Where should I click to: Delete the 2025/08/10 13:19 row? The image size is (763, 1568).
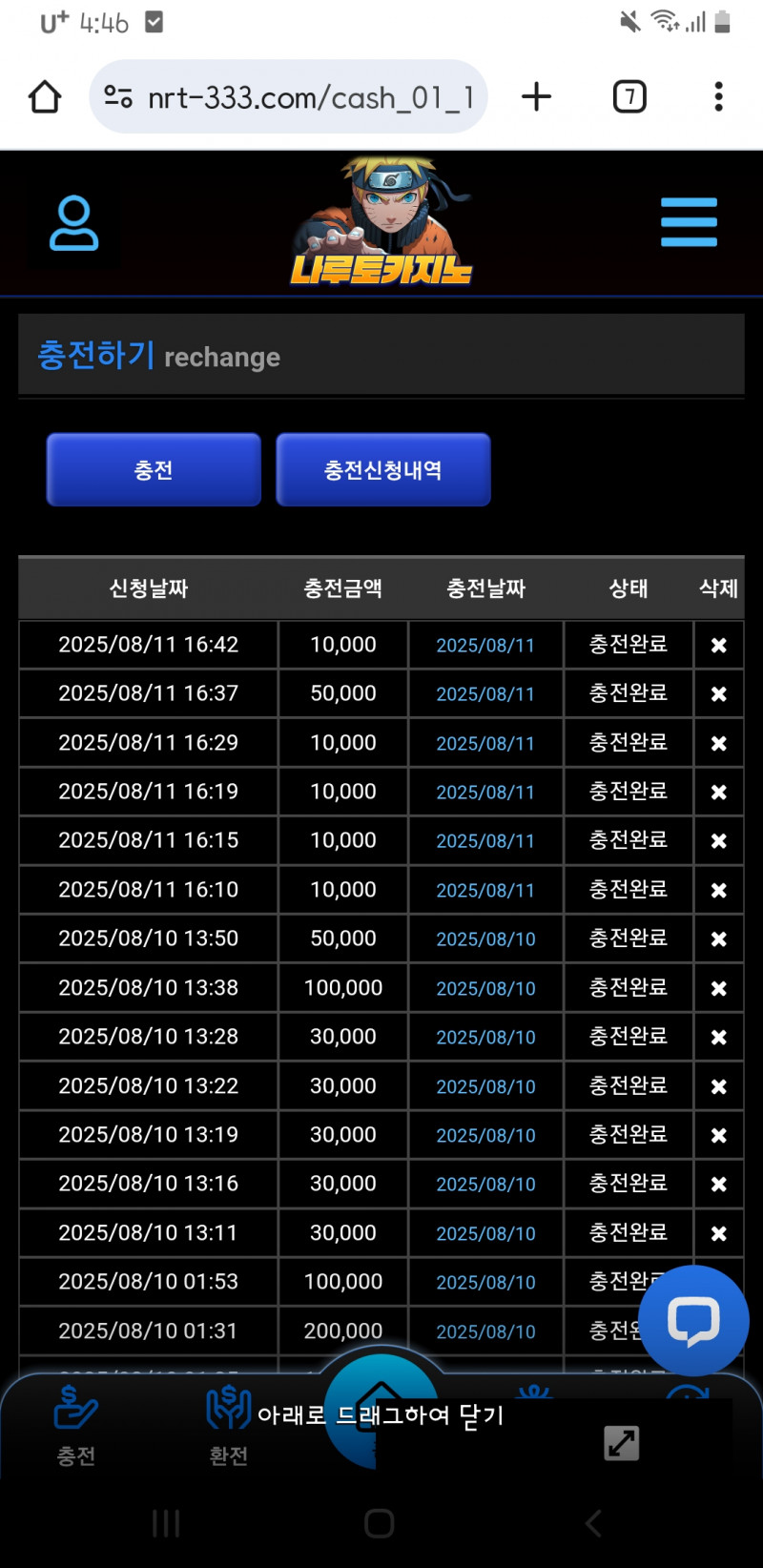pos(718,1135)
